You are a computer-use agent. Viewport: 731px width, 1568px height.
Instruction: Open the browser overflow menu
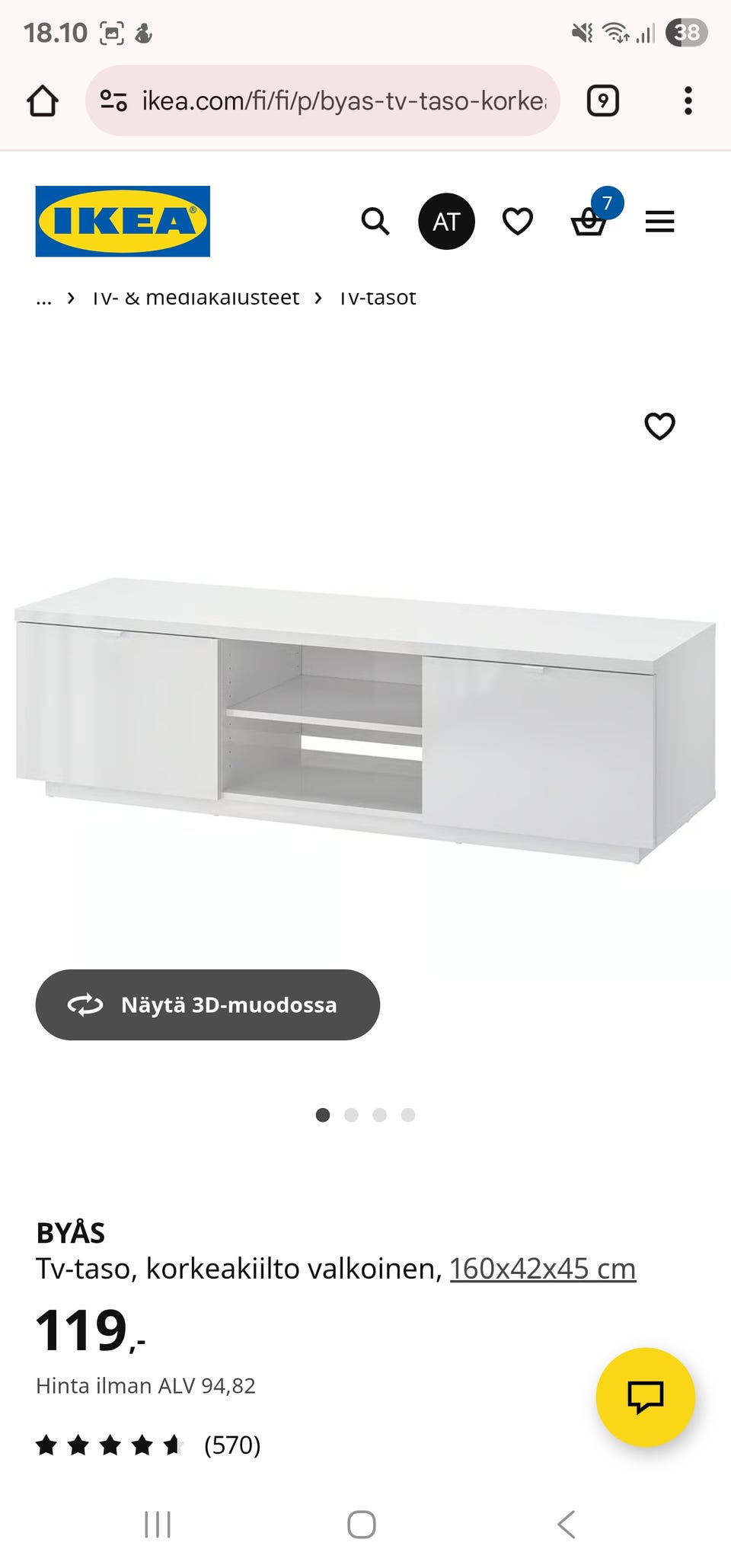(688, 100)
